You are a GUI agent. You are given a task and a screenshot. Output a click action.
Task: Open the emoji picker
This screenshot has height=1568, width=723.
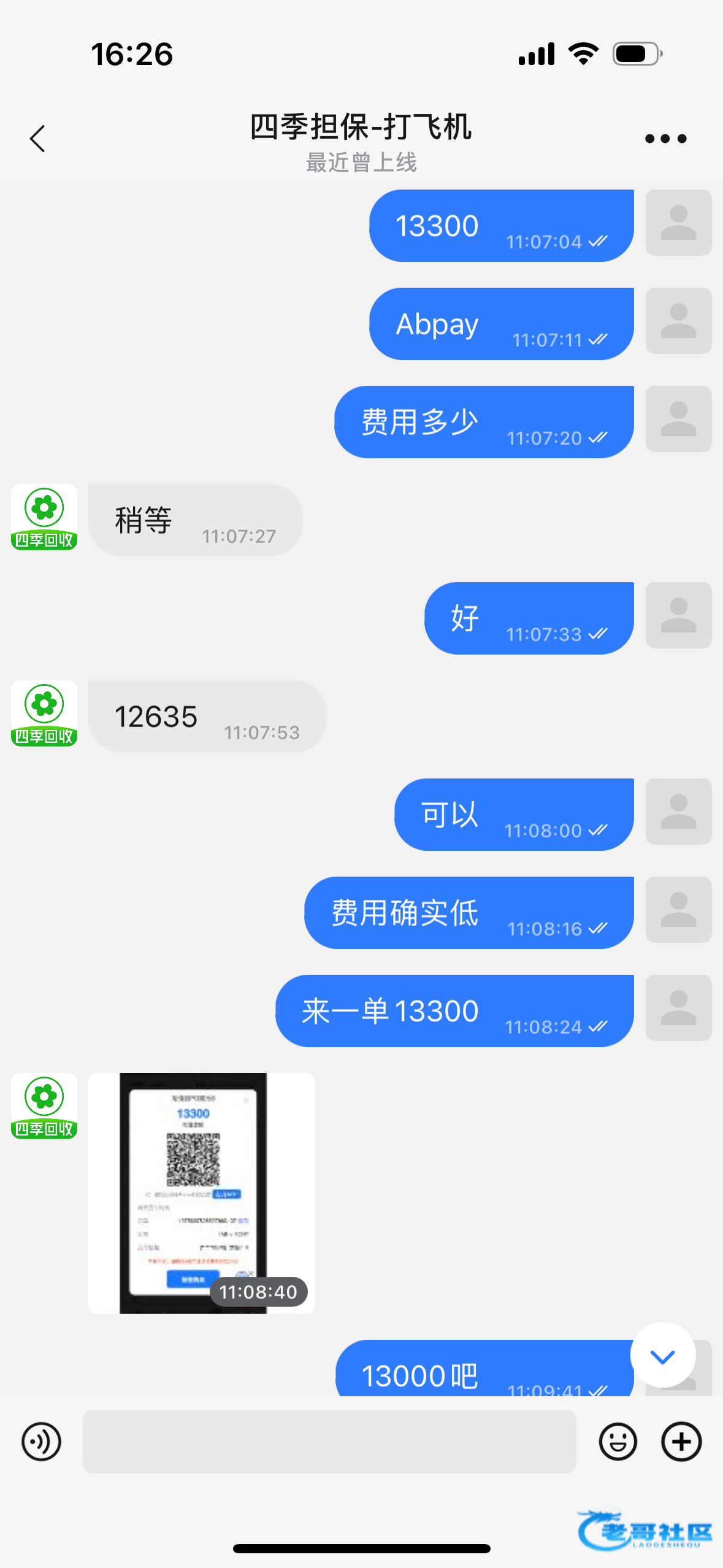pos(618,1442)
